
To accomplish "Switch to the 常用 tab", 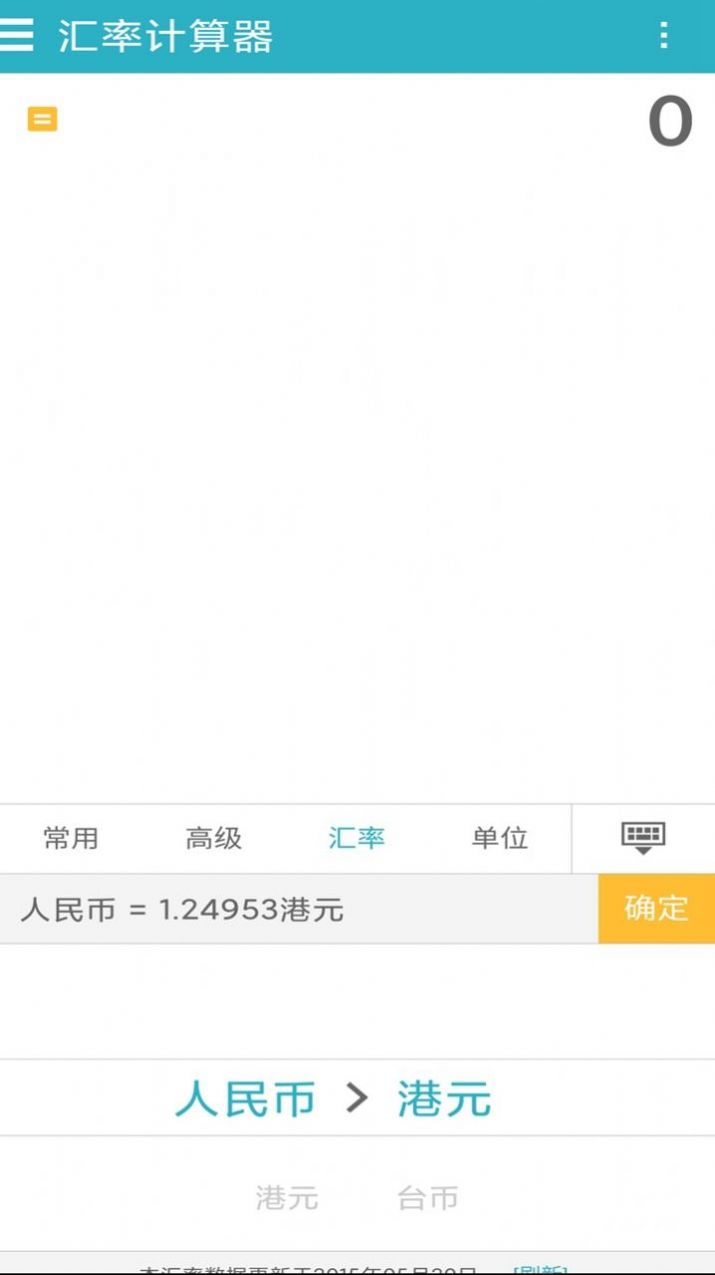I will coord(71,838).
